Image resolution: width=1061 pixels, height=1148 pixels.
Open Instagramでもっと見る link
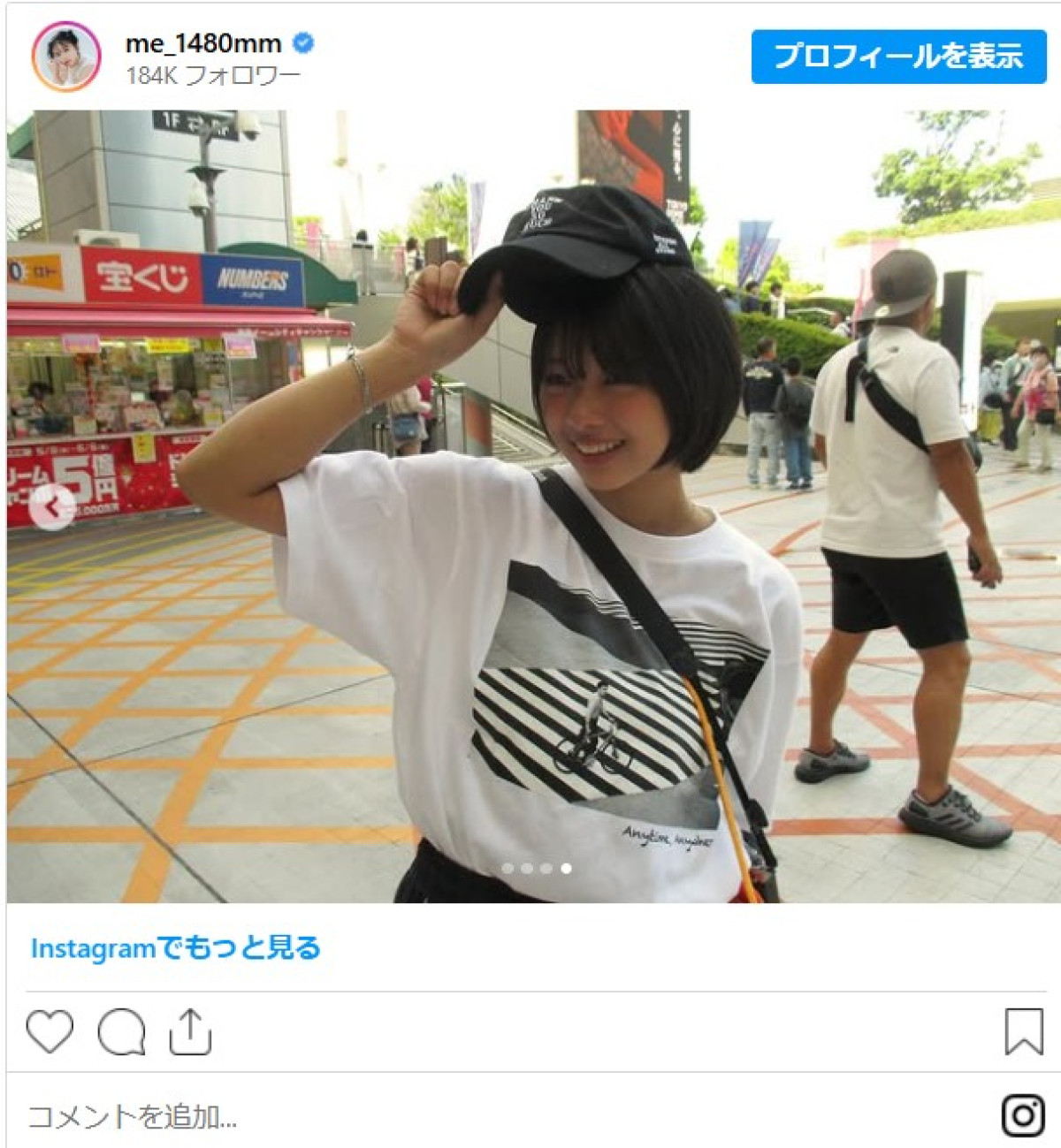click(x=175, y=947)
